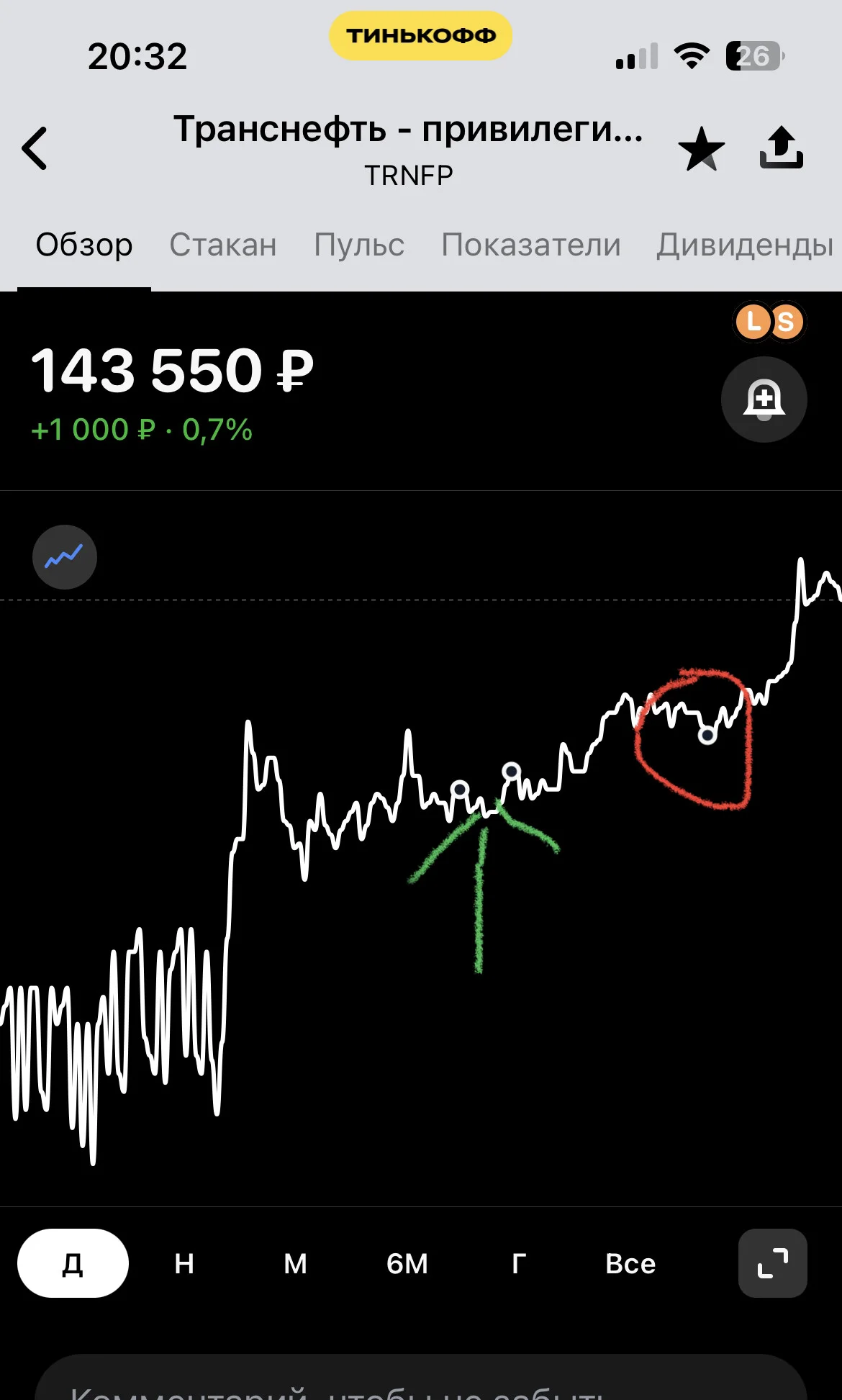The image size is (842, 1400).
Task: Select the Д day period
Action: [73, 1263]
